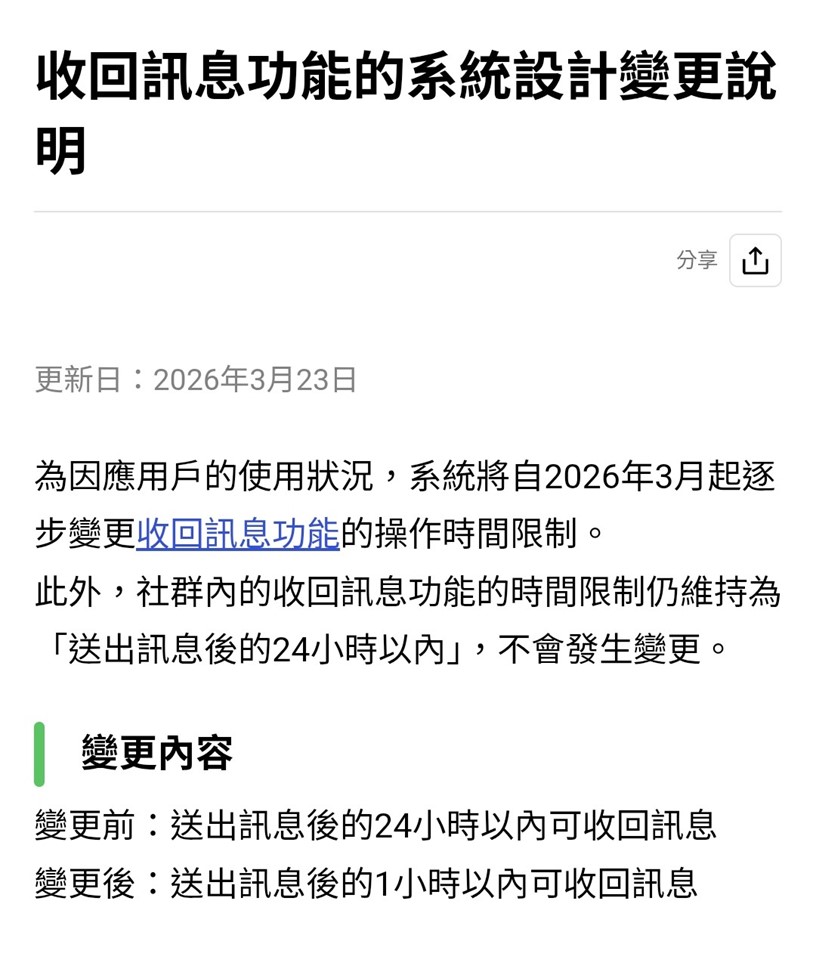
Task: Click the share icon to share this article
Action: click(x=755, y=260)
